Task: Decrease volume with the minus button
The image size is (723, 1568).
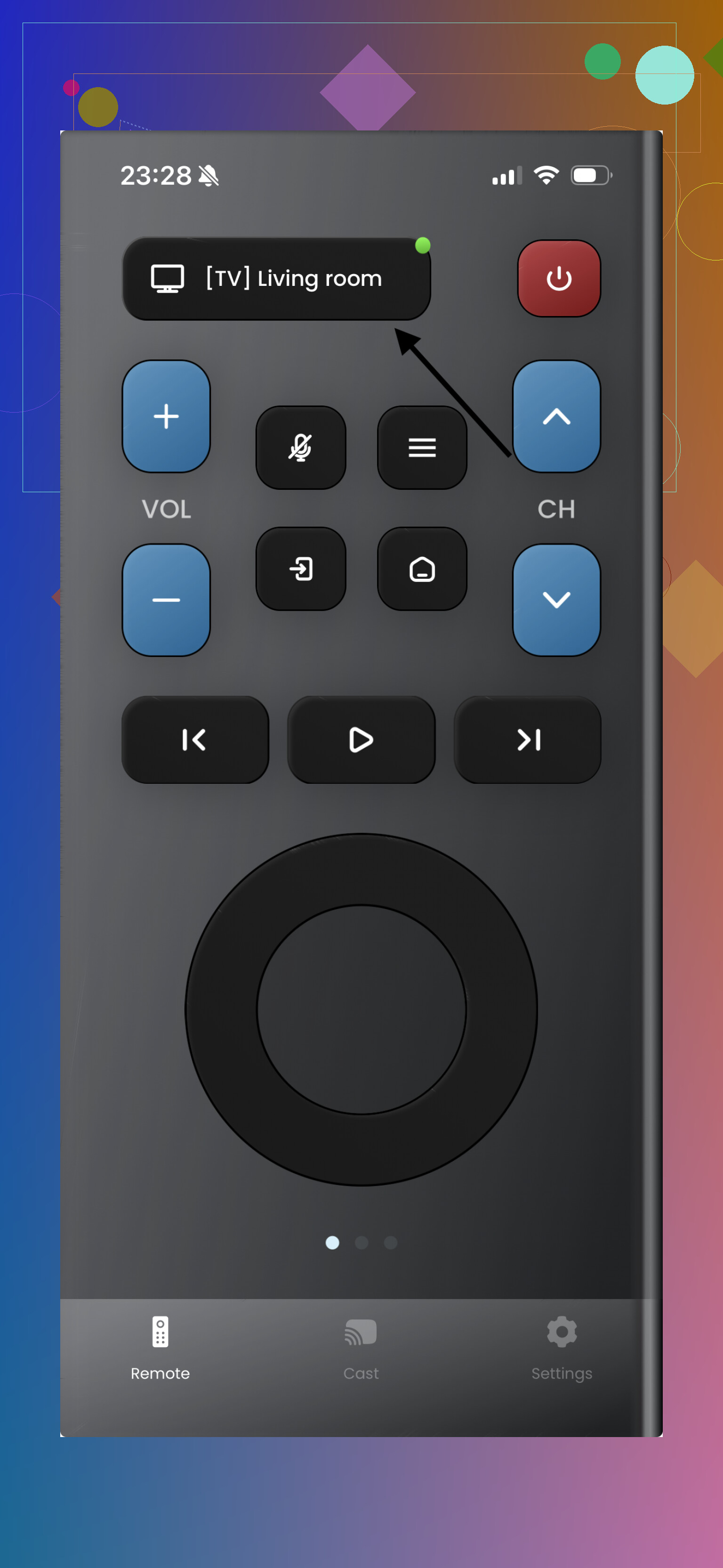Action: click(x=166, y=600)
